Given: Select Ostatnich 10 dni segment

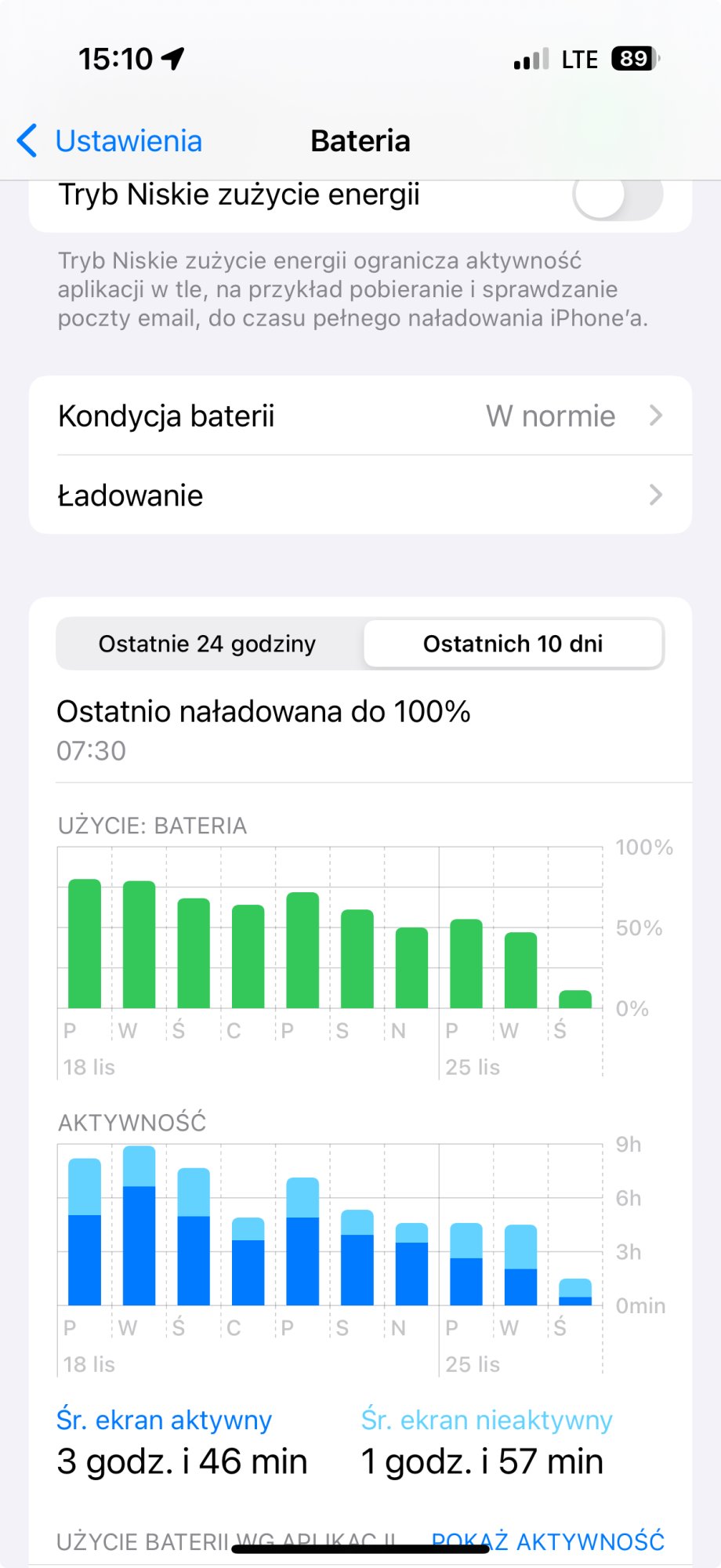Looking at the screenshot, I should (x=513, y=644).
